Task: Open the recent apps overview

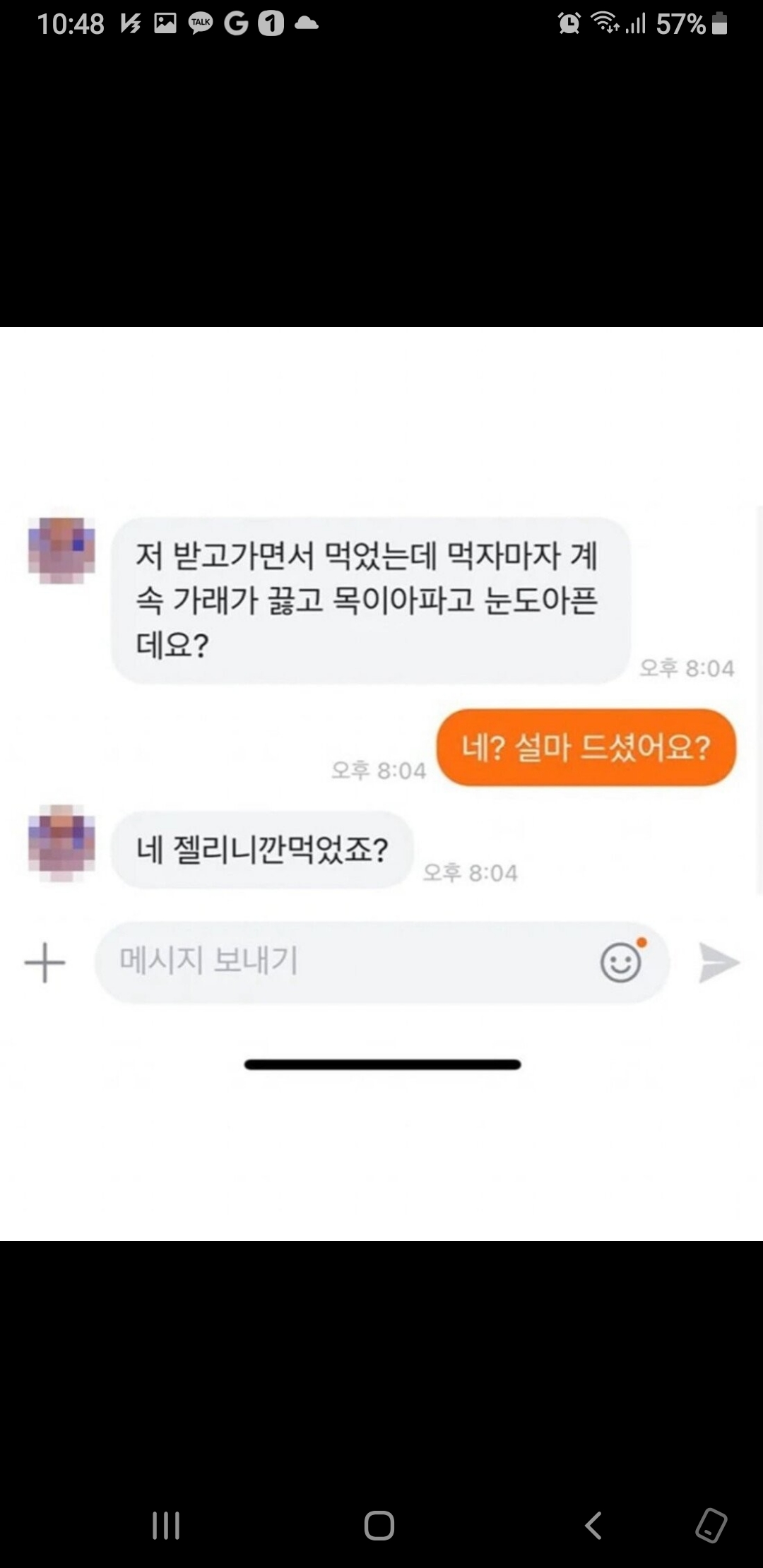Action: [x=166, y=1526]
